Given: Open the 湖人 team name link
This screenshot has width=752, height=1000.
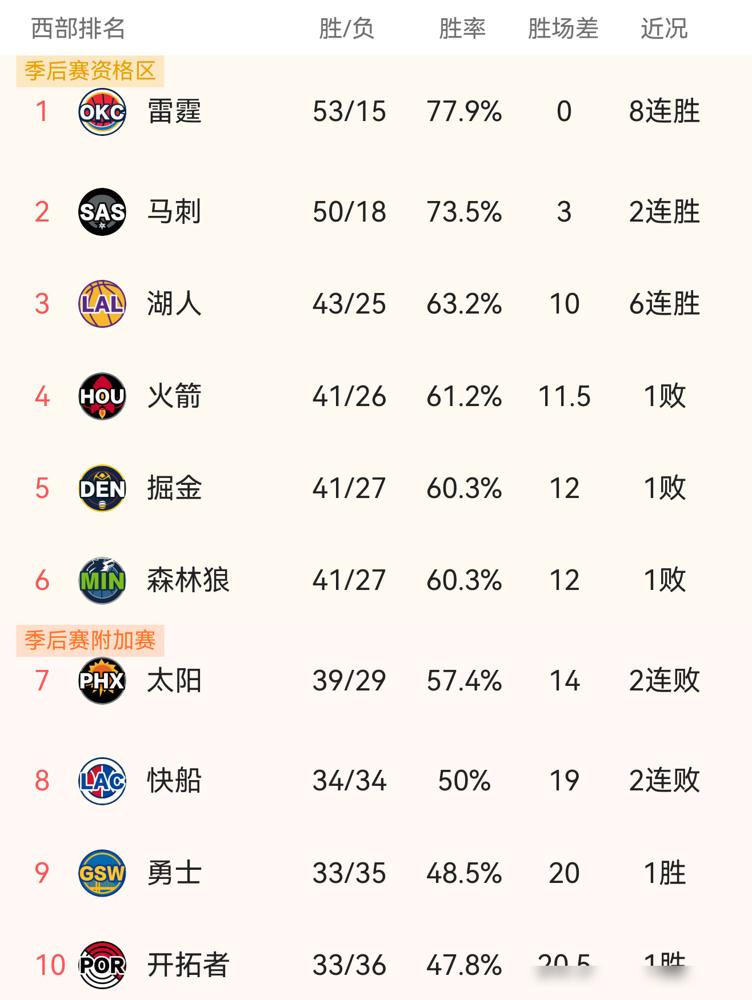Looking at the screenshot, I should pos(175,304).
